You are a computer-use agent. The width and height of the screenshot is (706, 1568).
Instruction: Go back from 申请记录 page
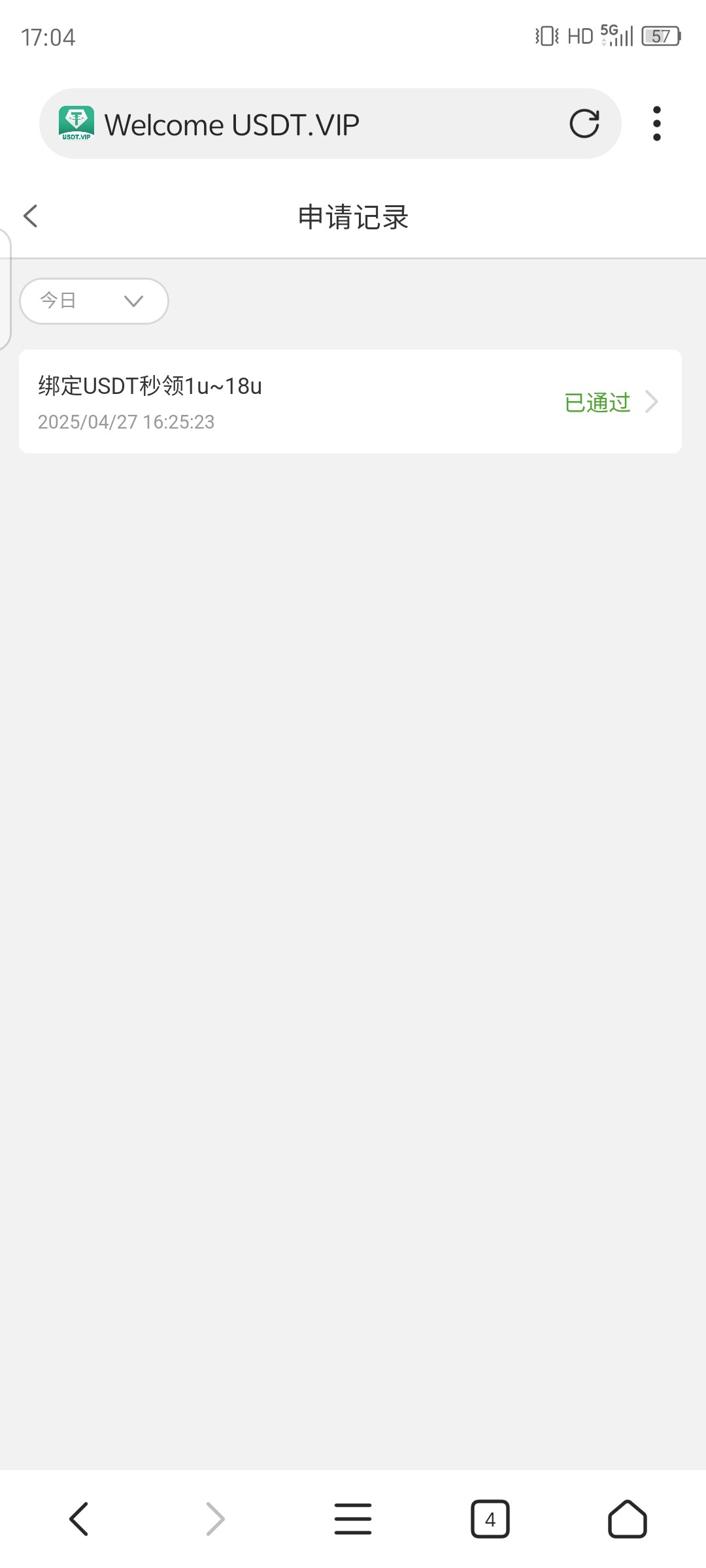pyautogui.click(x=31, y=216)
